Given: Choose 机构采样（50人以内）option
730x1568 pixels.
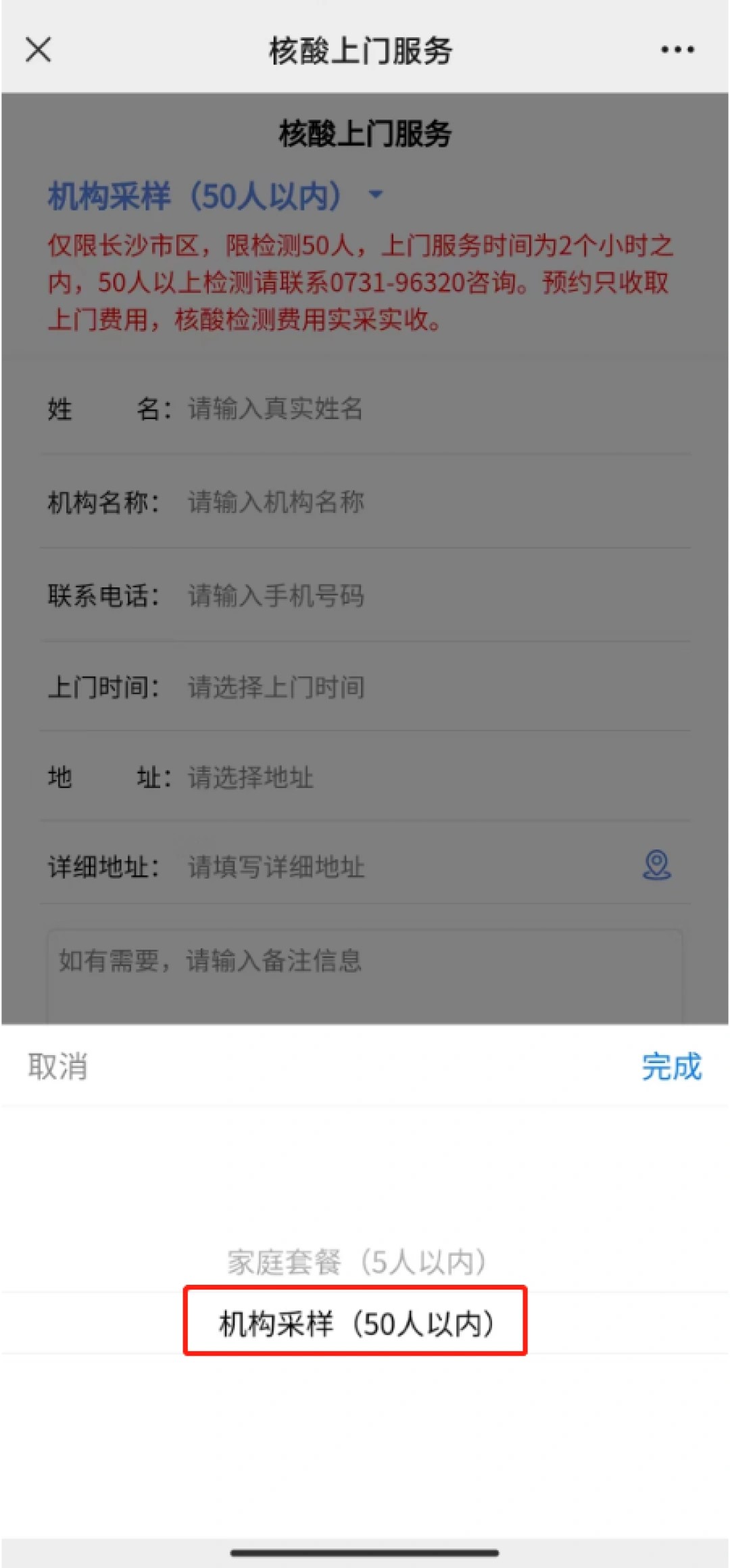Looking at the screenshot, I should (x=356, y=1323).
